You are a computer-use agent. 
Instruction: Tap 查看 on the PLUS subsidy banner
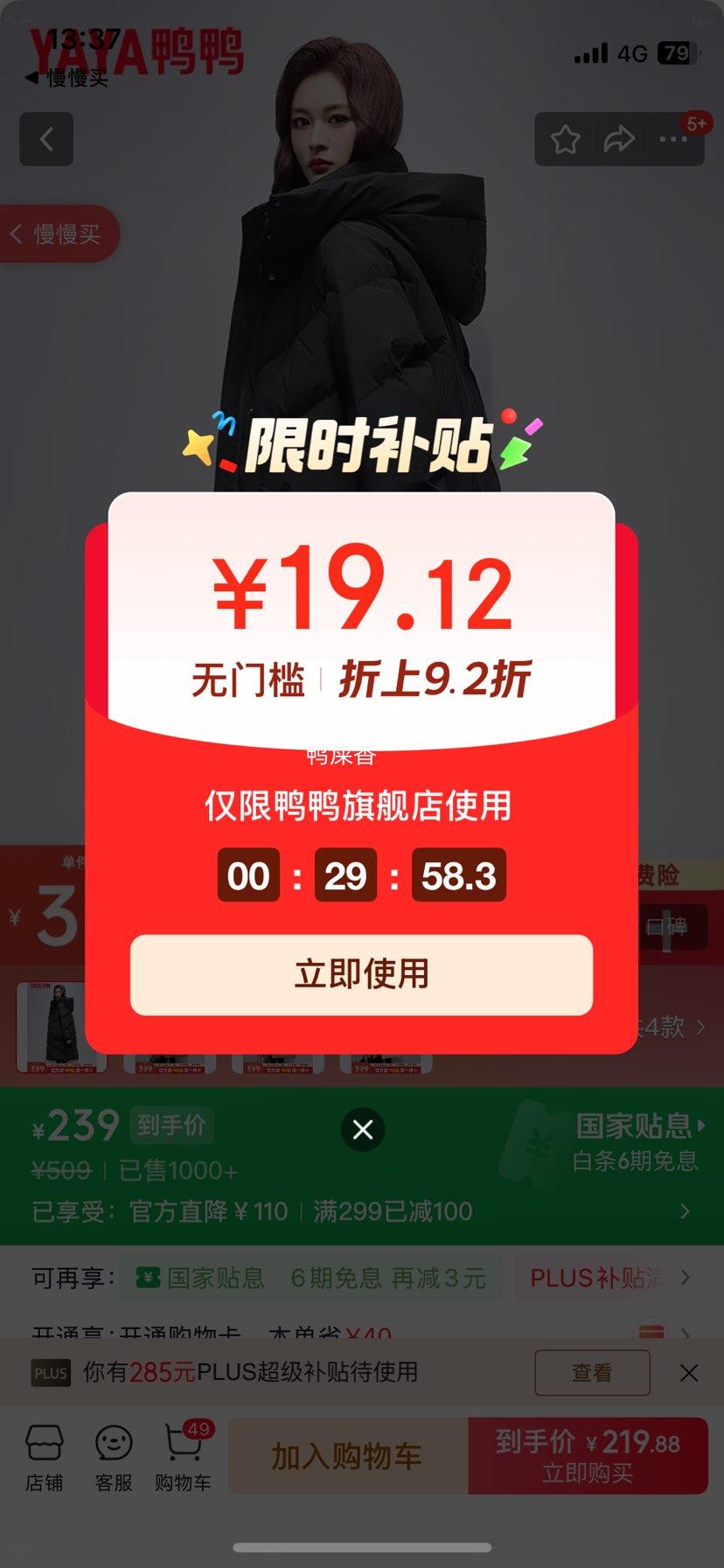point(592,1373)
